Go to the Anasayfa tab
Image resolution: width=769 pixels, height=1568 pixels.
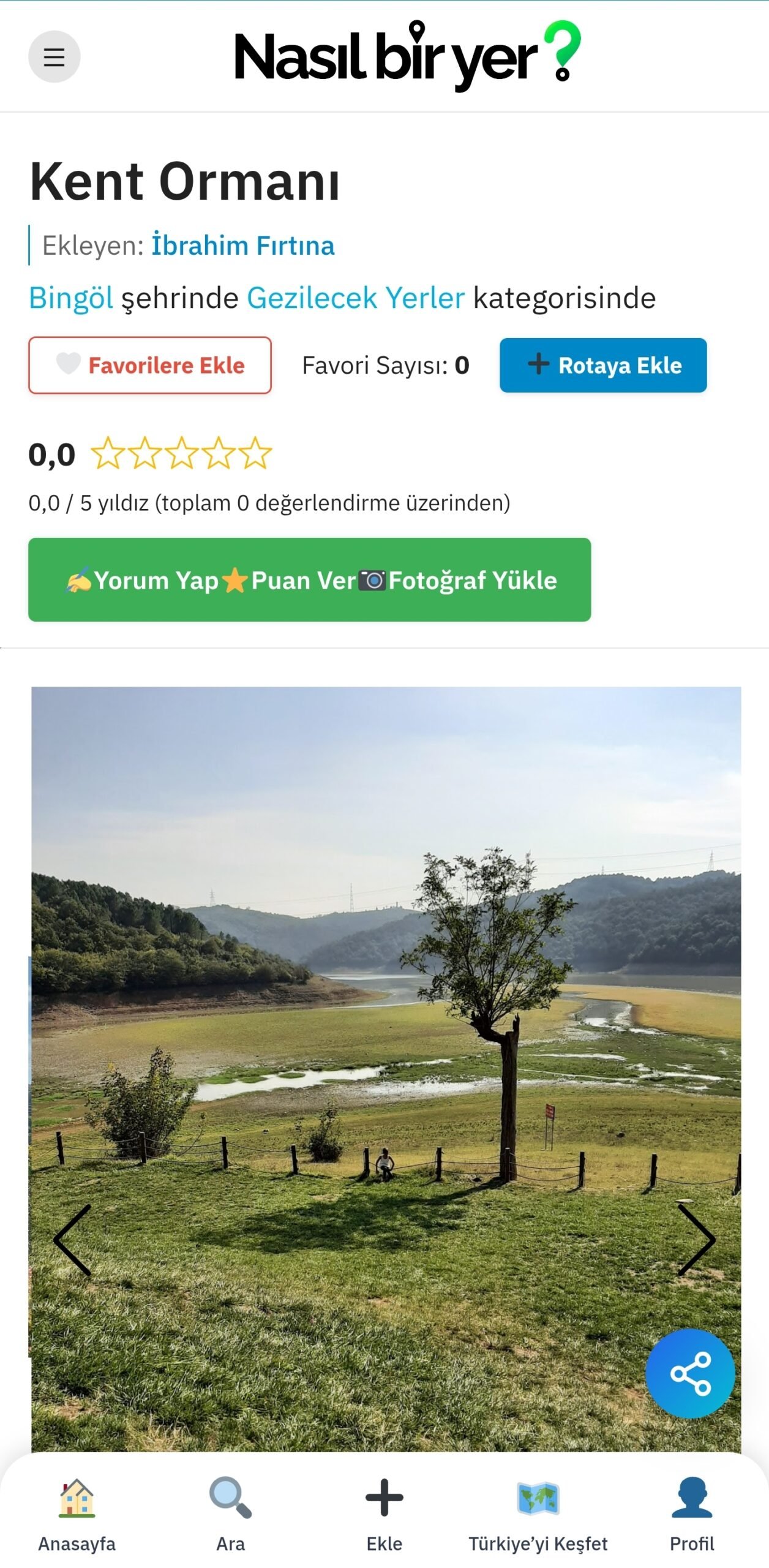pos(77,1514)
